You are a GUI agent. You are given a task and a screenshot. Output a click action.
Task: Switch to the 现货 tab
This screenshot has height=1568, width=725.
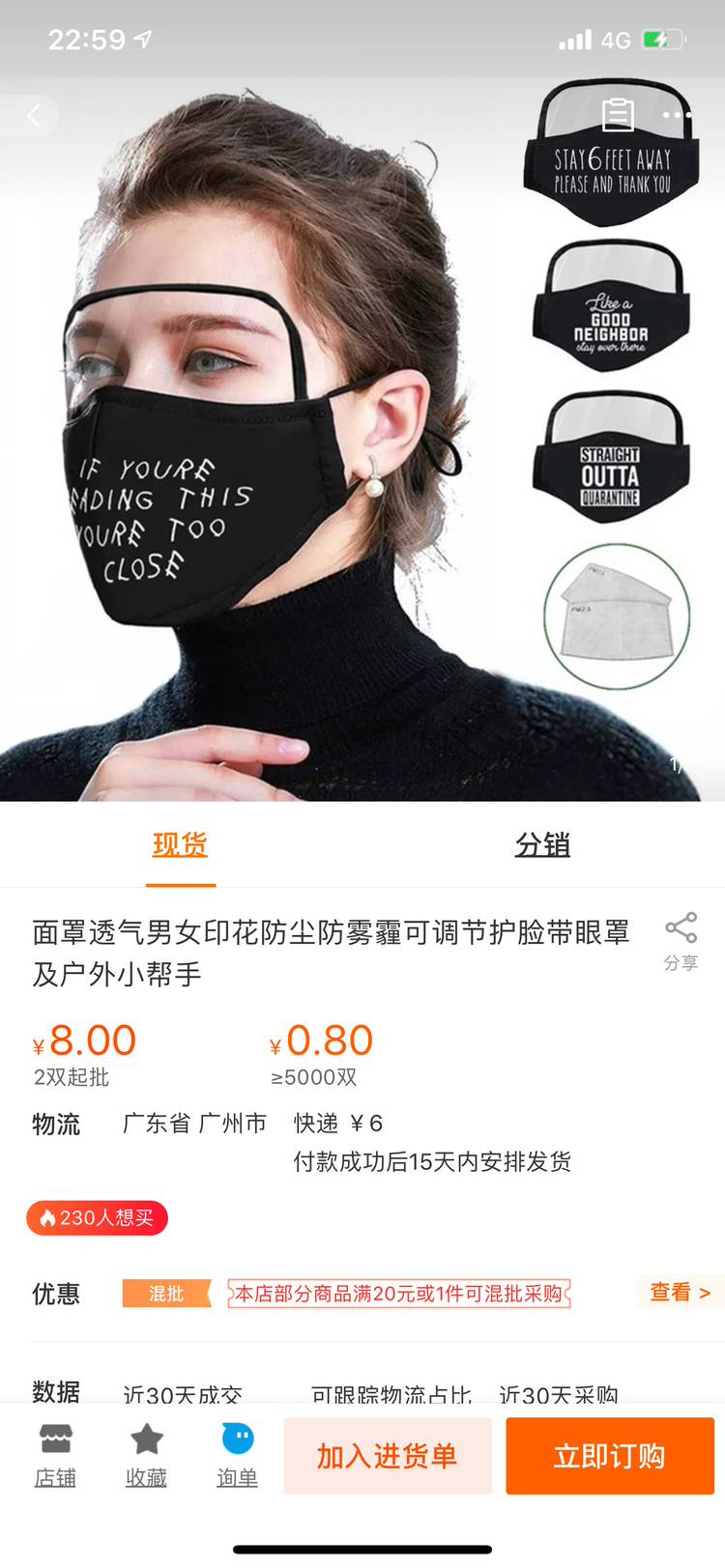click(x=181, y=845)
